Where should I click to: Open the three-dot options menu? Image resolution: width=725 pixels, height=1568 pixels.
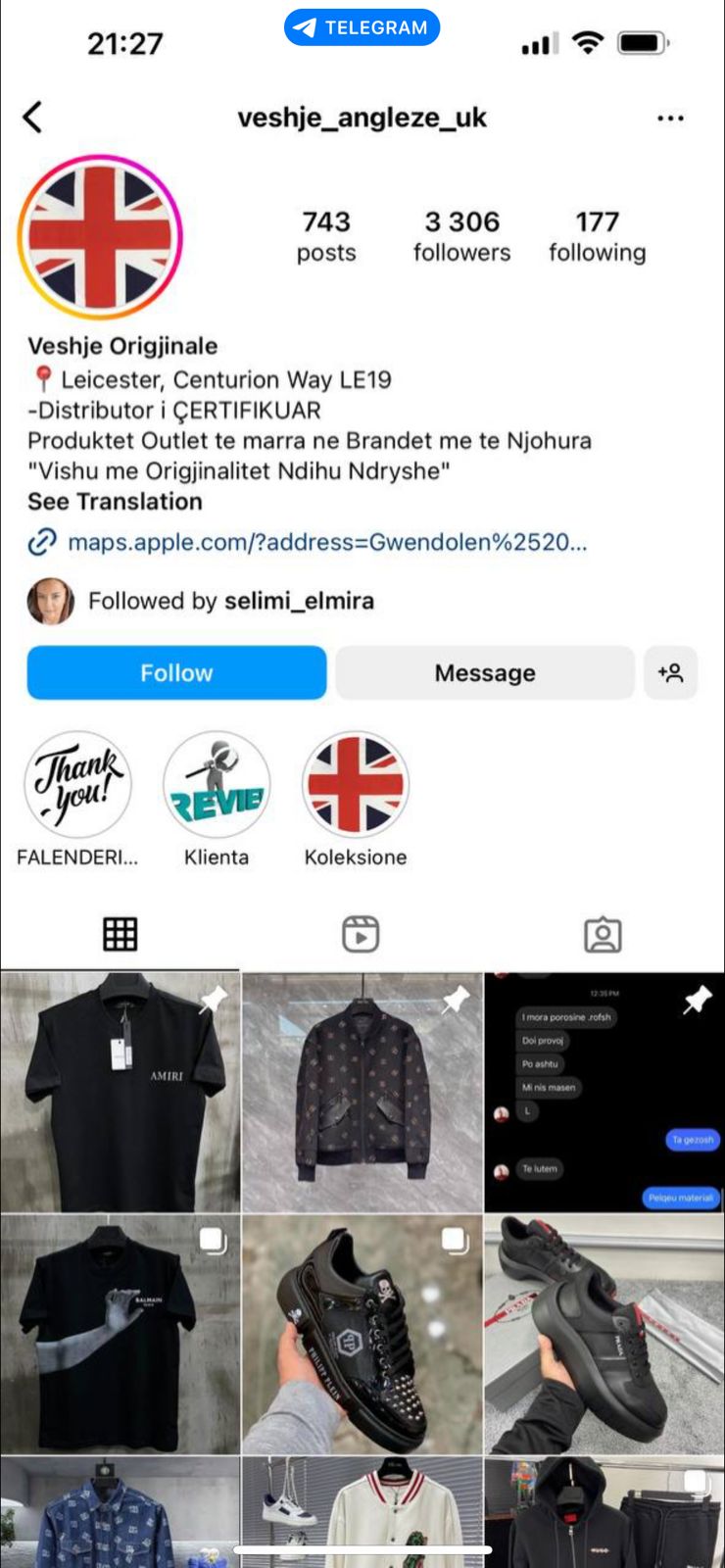[x=670, y=119]
